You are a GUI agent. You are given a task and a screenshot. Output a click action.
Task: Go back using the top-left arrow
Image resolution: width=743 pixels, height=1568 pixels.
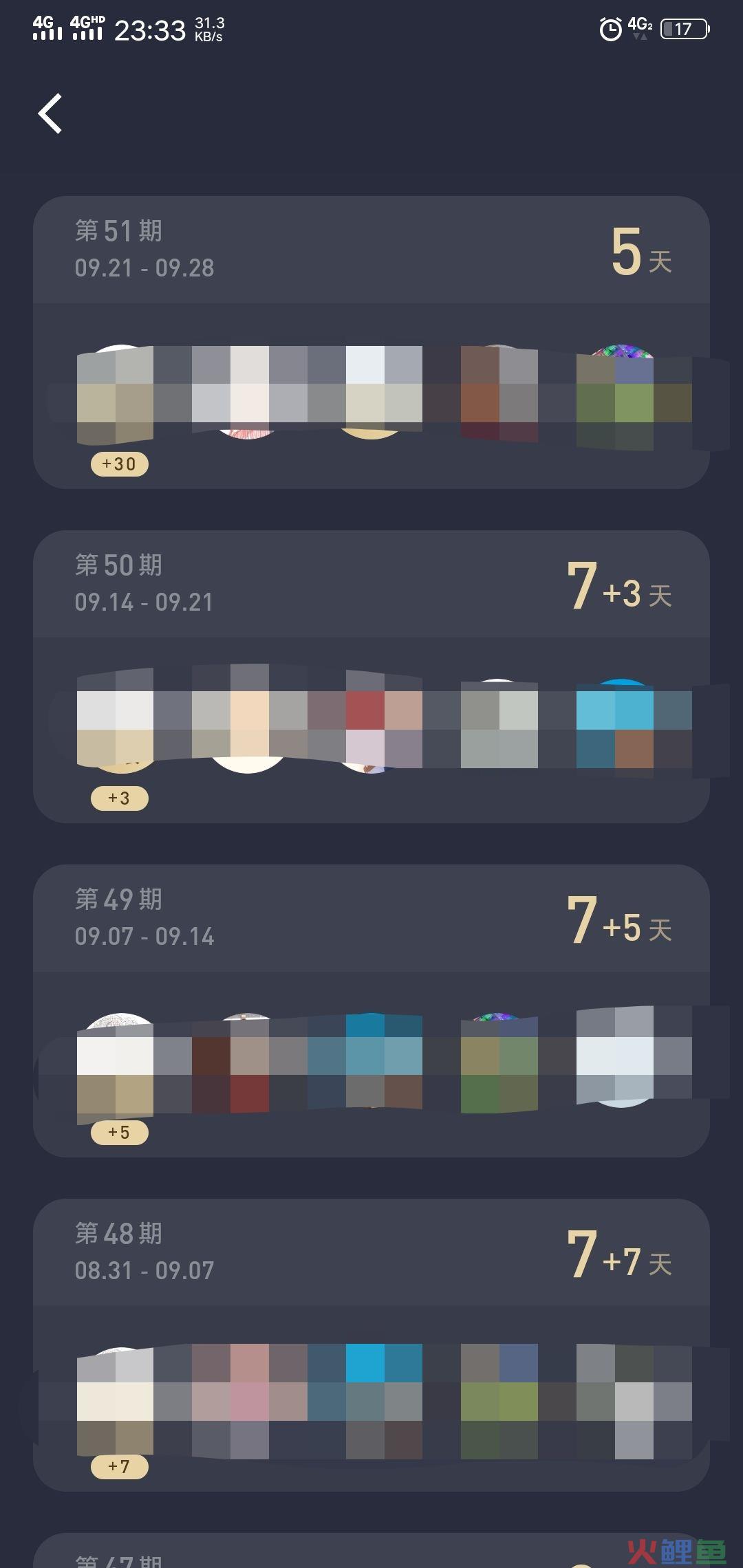[x=50, y=113]
